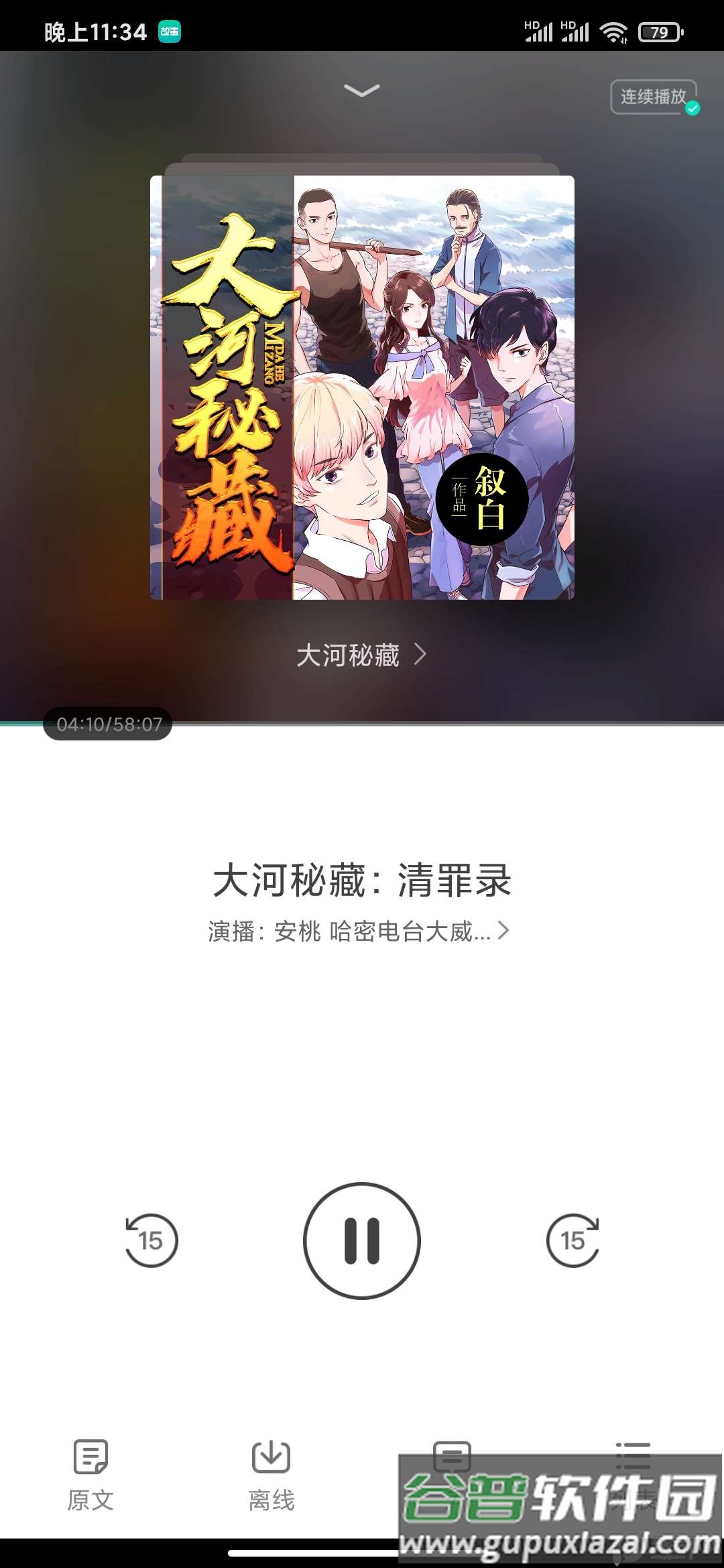Image resolution: width=724 pixels, height=1568 pixels.
Task: Open narrator details for 演播: 安桃
Action: pos(358,931)
